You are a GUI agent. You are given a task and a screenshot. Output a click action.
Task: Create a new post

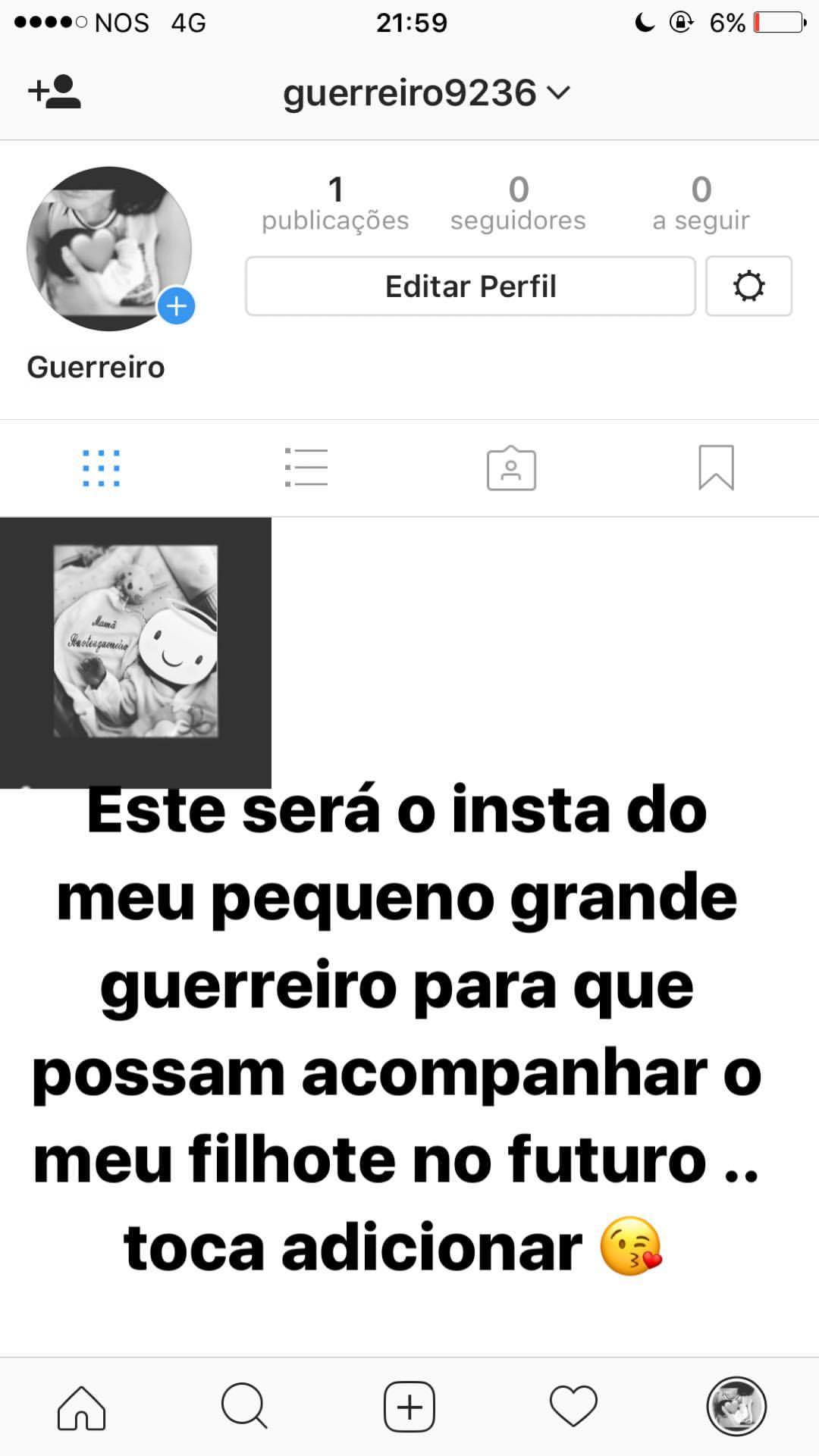click(409, 1407)
